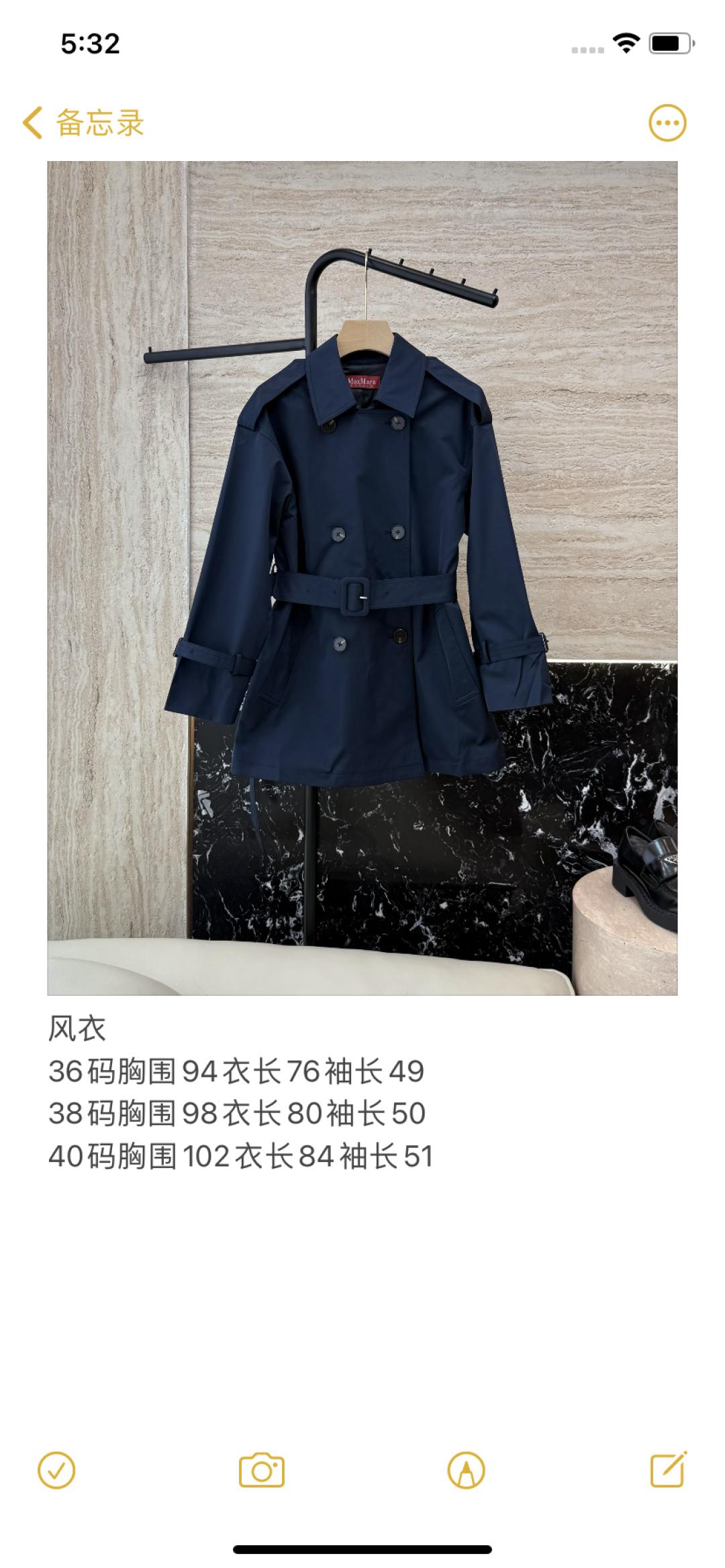This screenshot has height=1568, width=725.
Task: Add a checklist to the note
Action: click(x=56, y=1471)
